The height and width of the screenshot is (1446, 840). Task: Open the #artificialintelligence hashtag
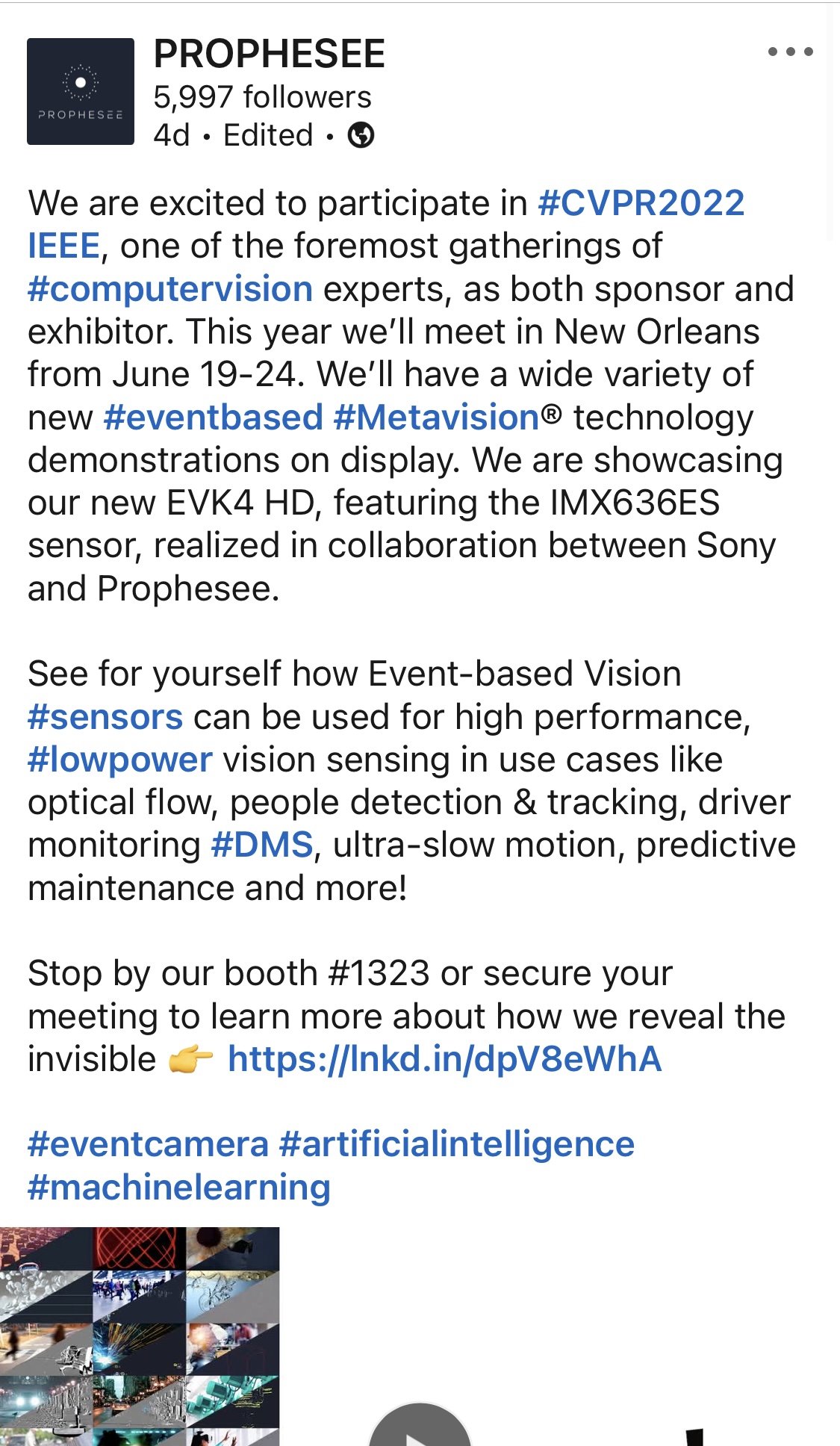[x=456, y=1144]
